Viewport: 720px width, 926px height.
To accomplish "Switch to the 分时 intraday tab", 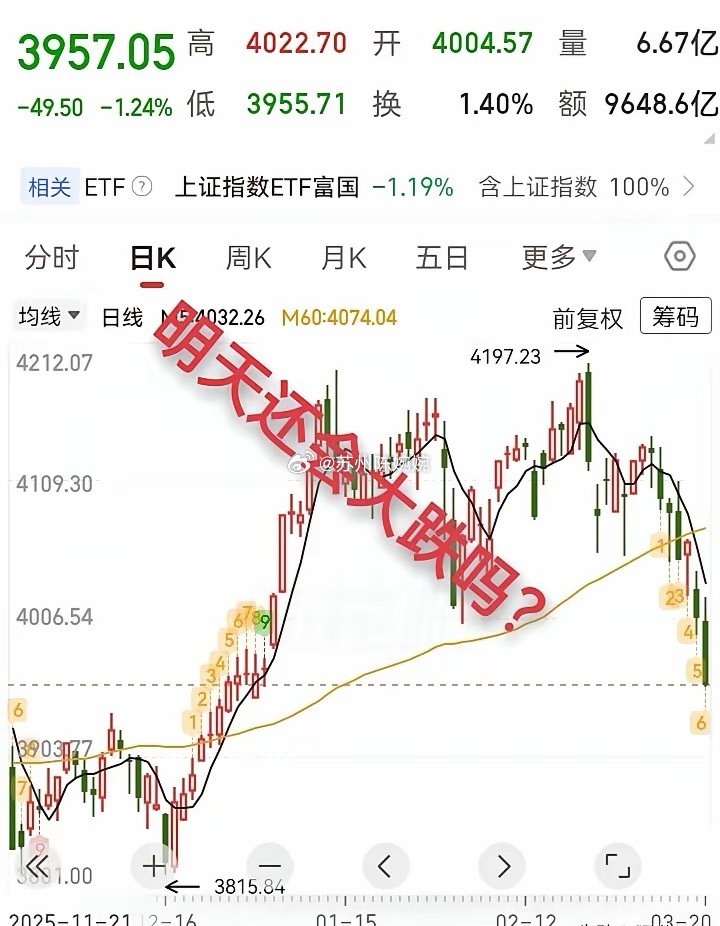I will 55,258.
